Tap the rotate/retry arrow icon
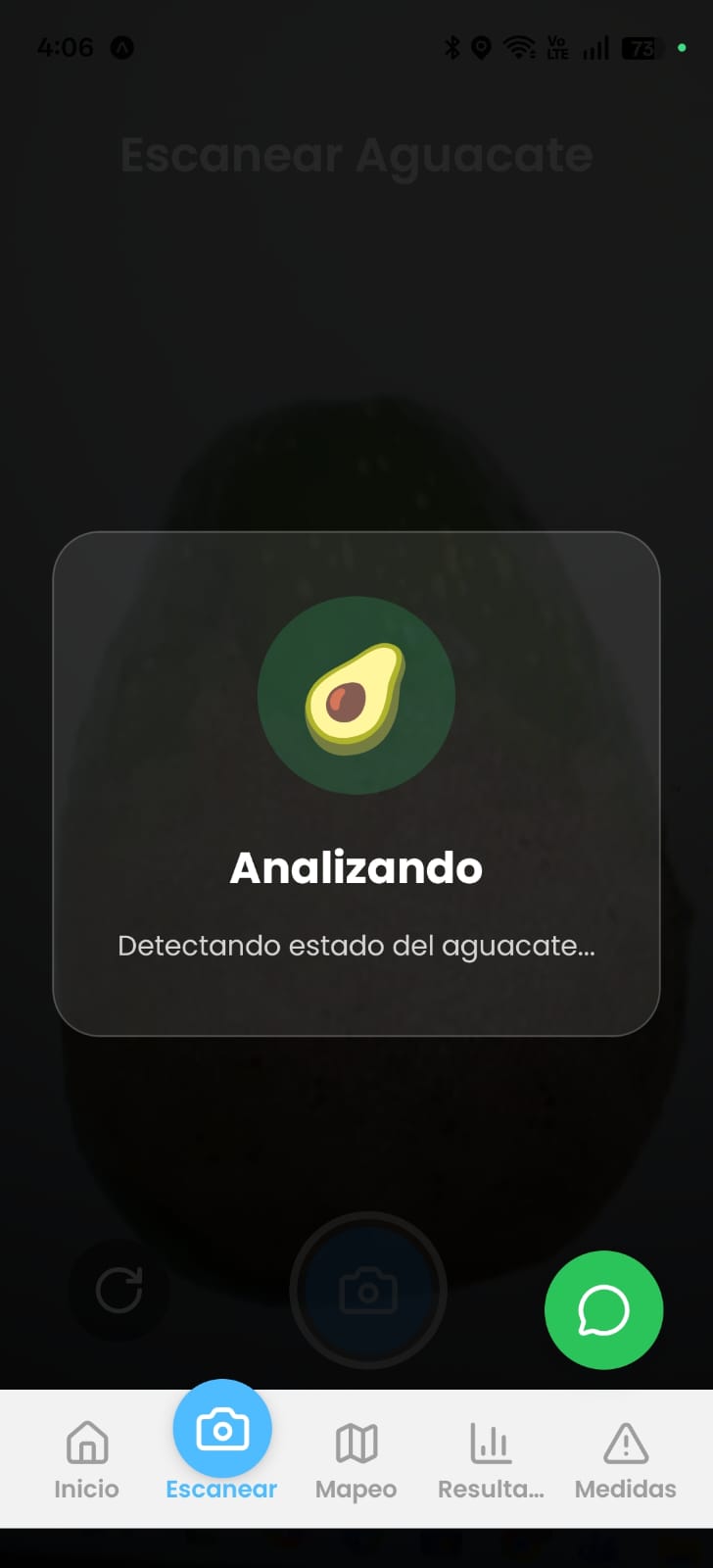Image resolution: width=713 pixels, height=1568 pixels. (x=119, y=1290)
